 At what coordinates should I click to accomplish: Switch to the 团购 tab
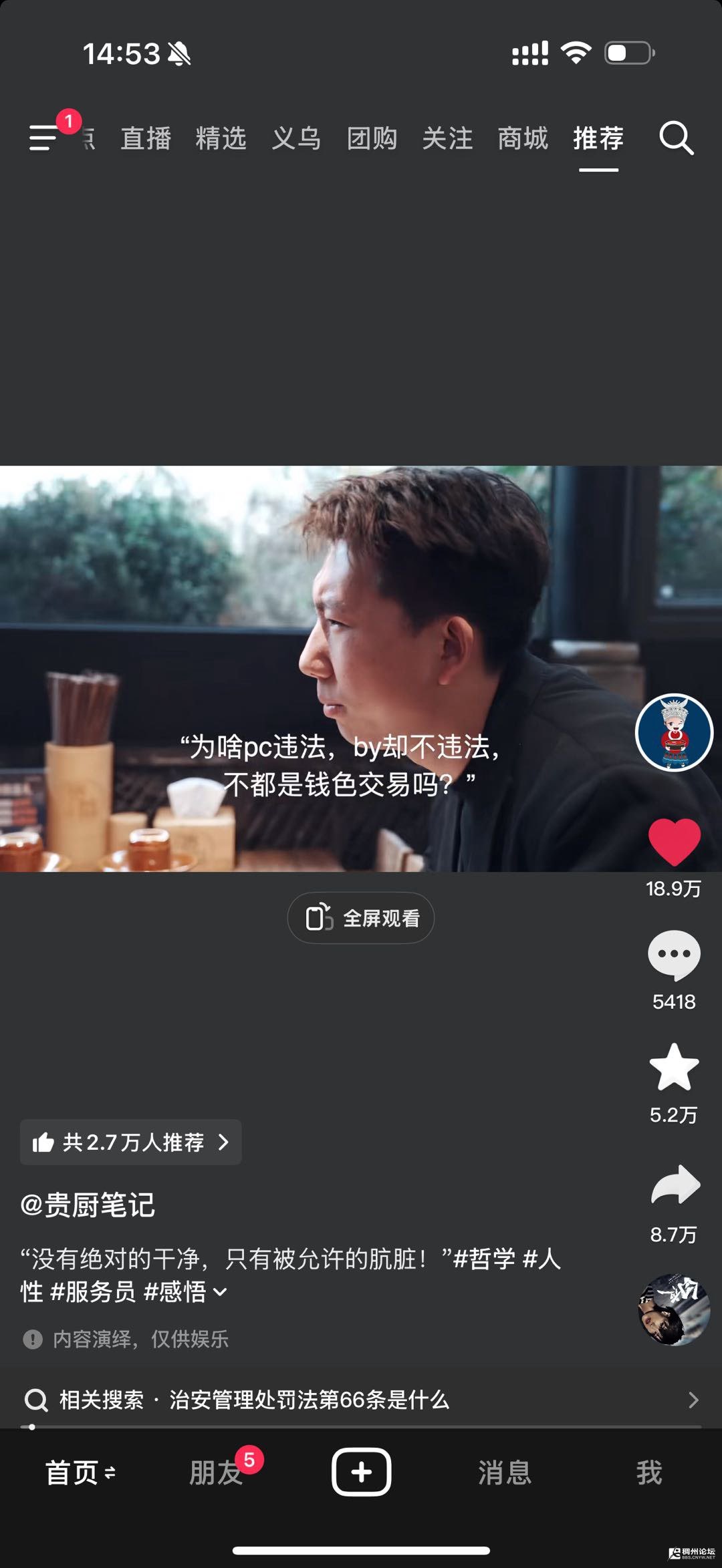click(372, 138)
